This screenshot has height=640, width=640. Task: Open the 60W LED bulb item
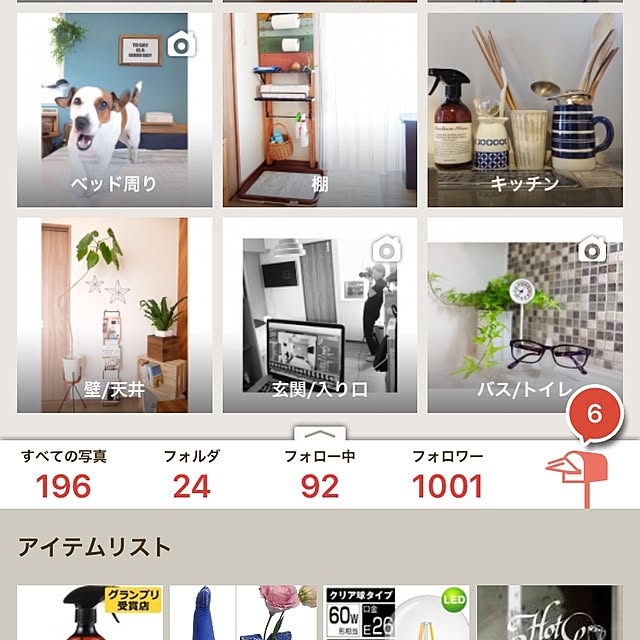tap(396, 612)
